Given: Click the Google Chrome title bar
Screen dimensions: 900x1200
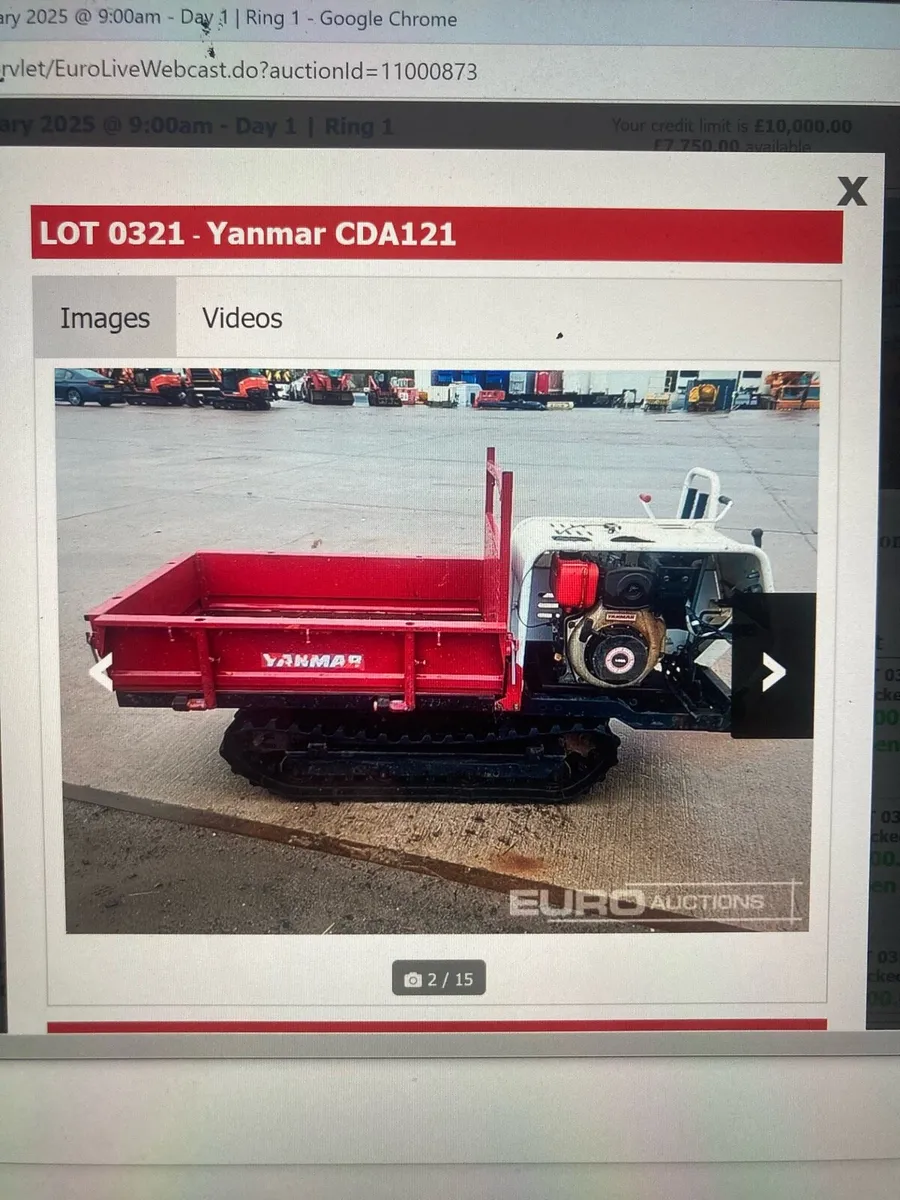Looking at the screenshot, I should [230, 18].
